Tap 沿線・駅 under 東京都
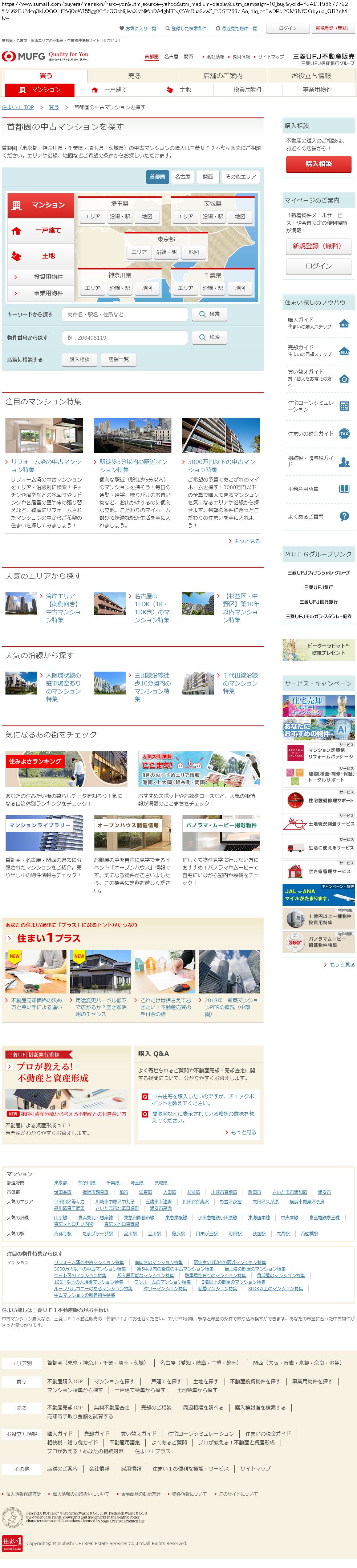Screen dimensions: 357x1568 [166, 252]
